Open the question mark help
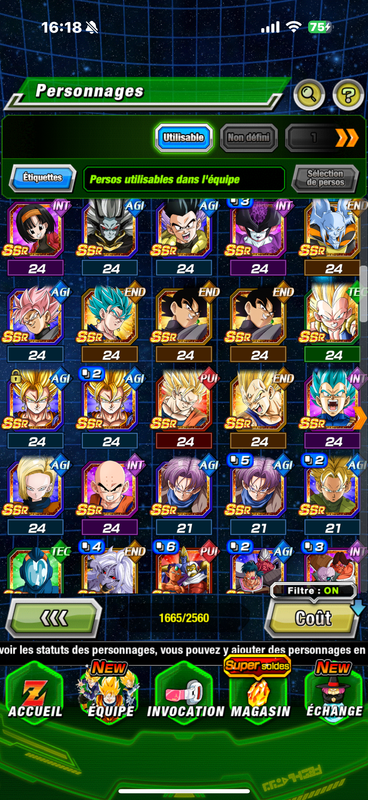Viewport: 368px width, 800px height. (349, 94)
